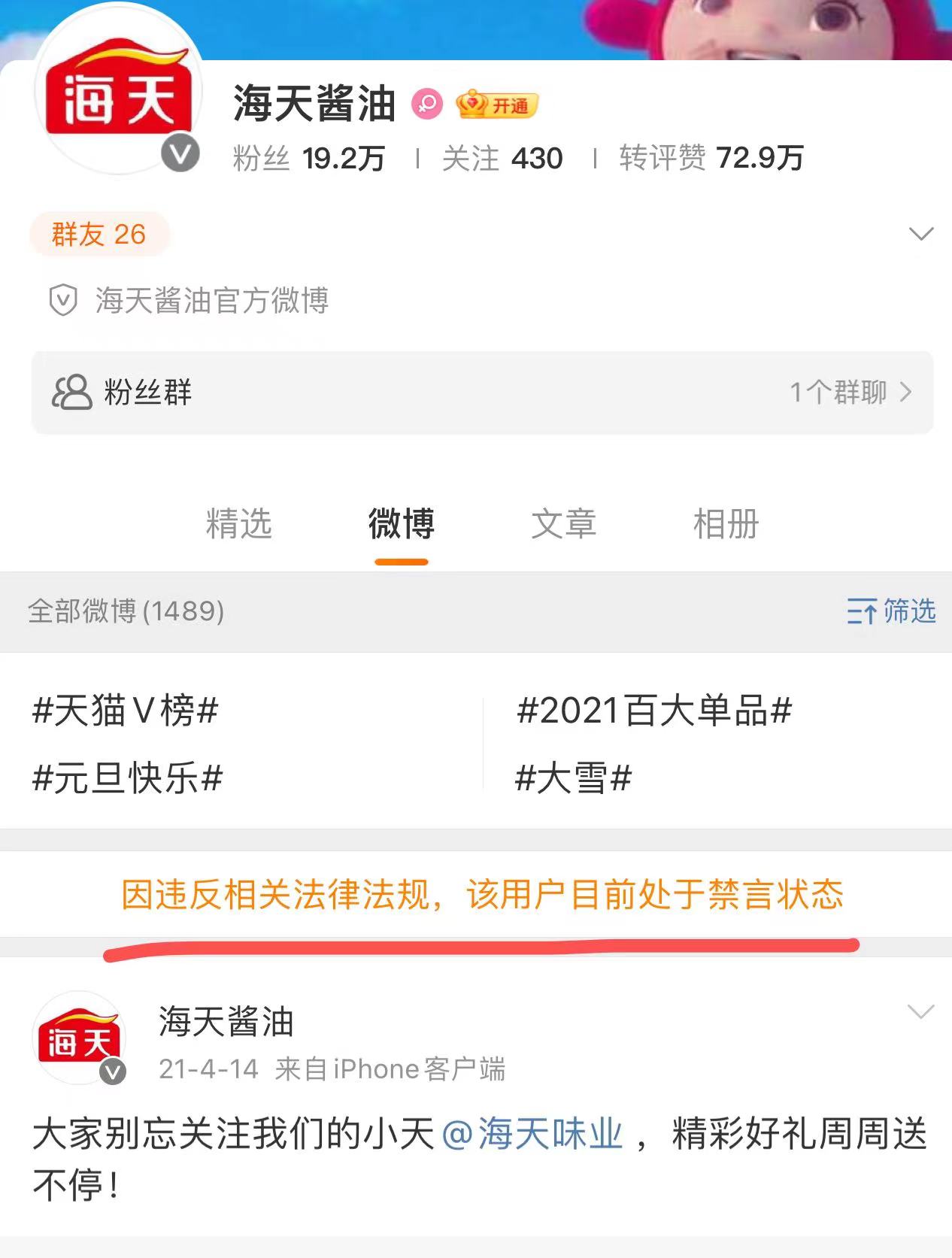The width and height of the screenshot is (952, 1258).
Task: Select the 微博 tab
Action: click(401, 523)
